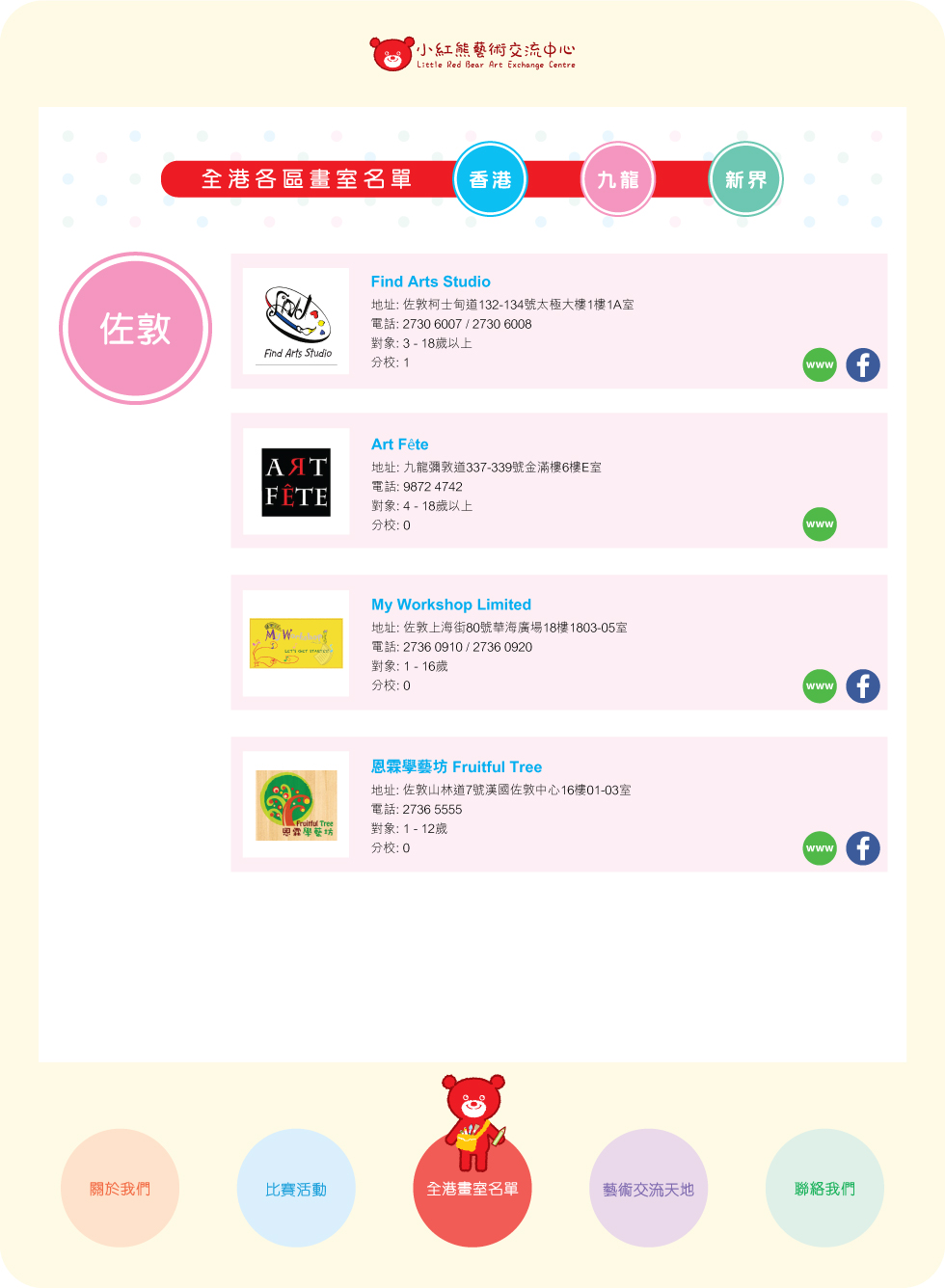Switch to the 新界 region tab
The image size is (945, 1288).
coord(746,179)
